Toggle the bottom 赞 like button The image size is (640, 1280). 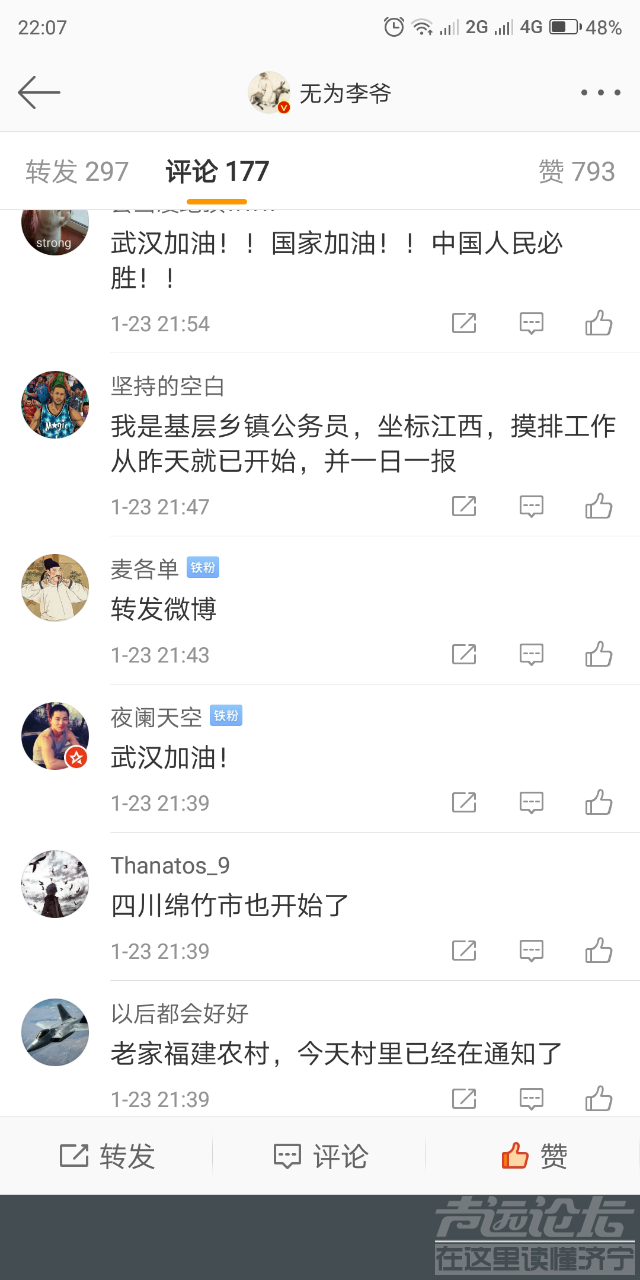[534, 1157]
